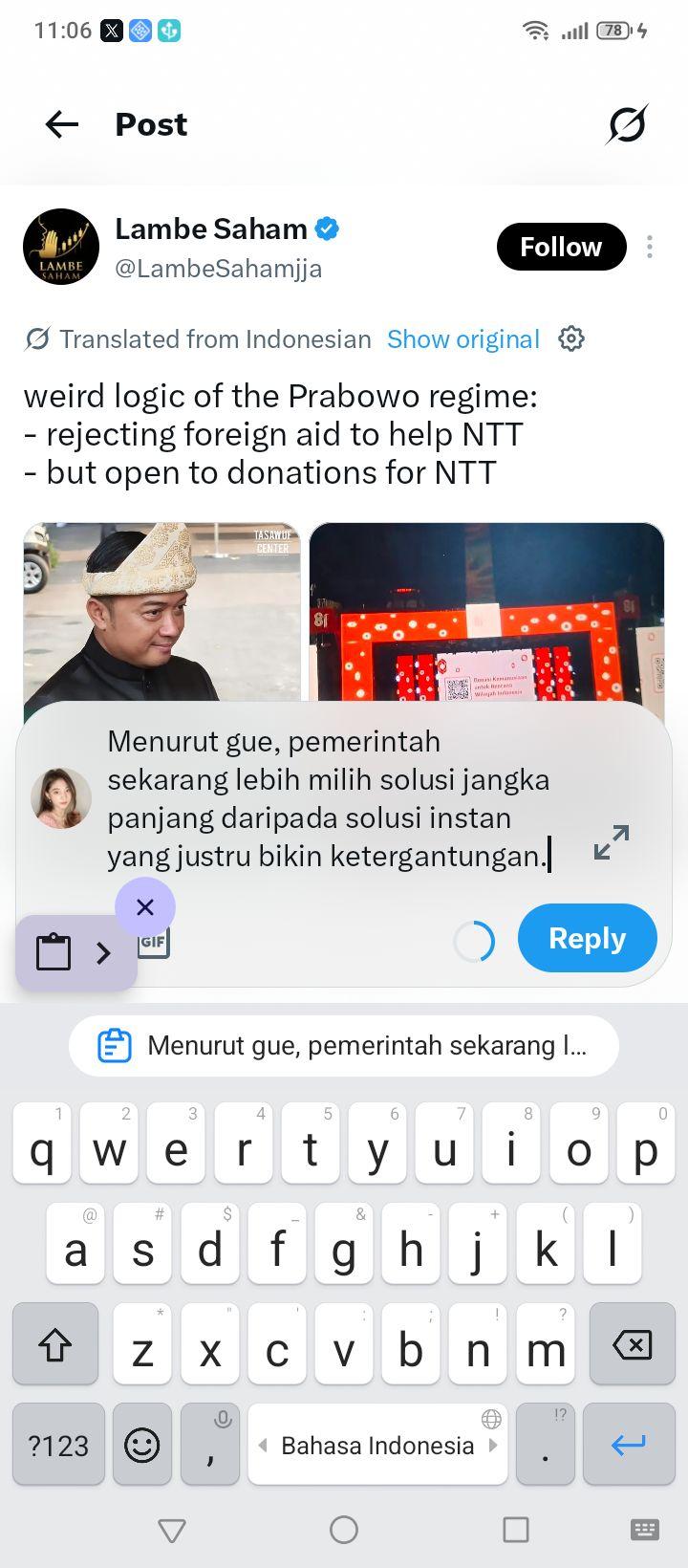
Task: Open the red-lit stage photo
Action: (x=486, y=612)
